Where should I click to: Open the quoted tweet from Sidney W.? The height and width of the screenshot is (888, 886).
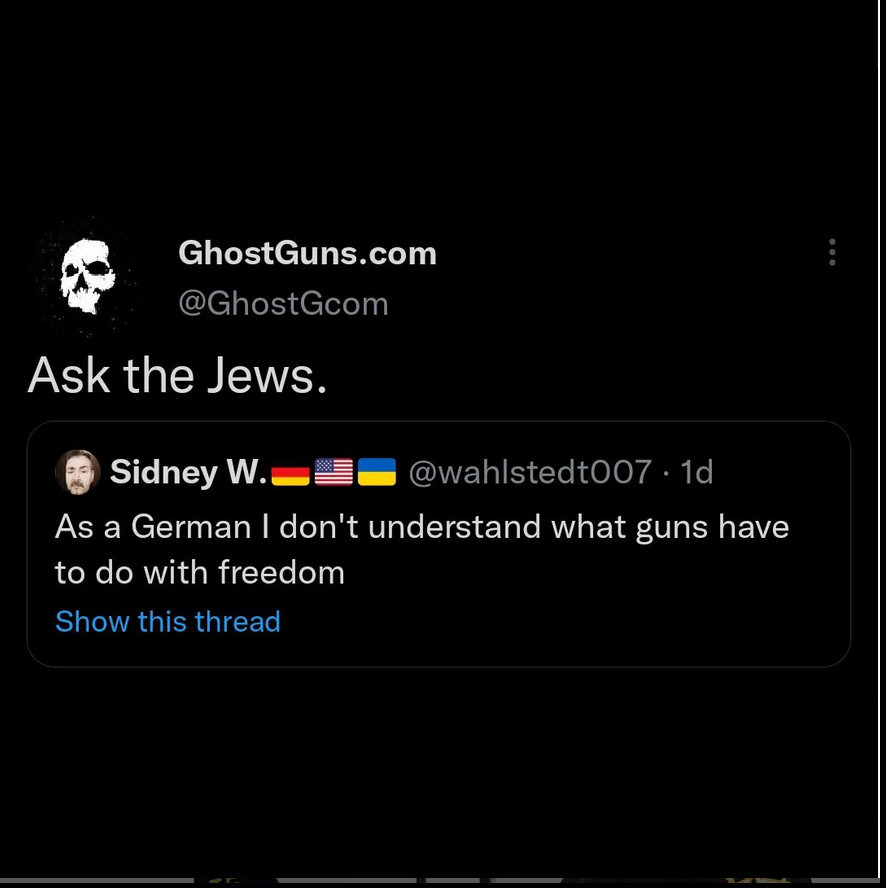pos(500,550)
